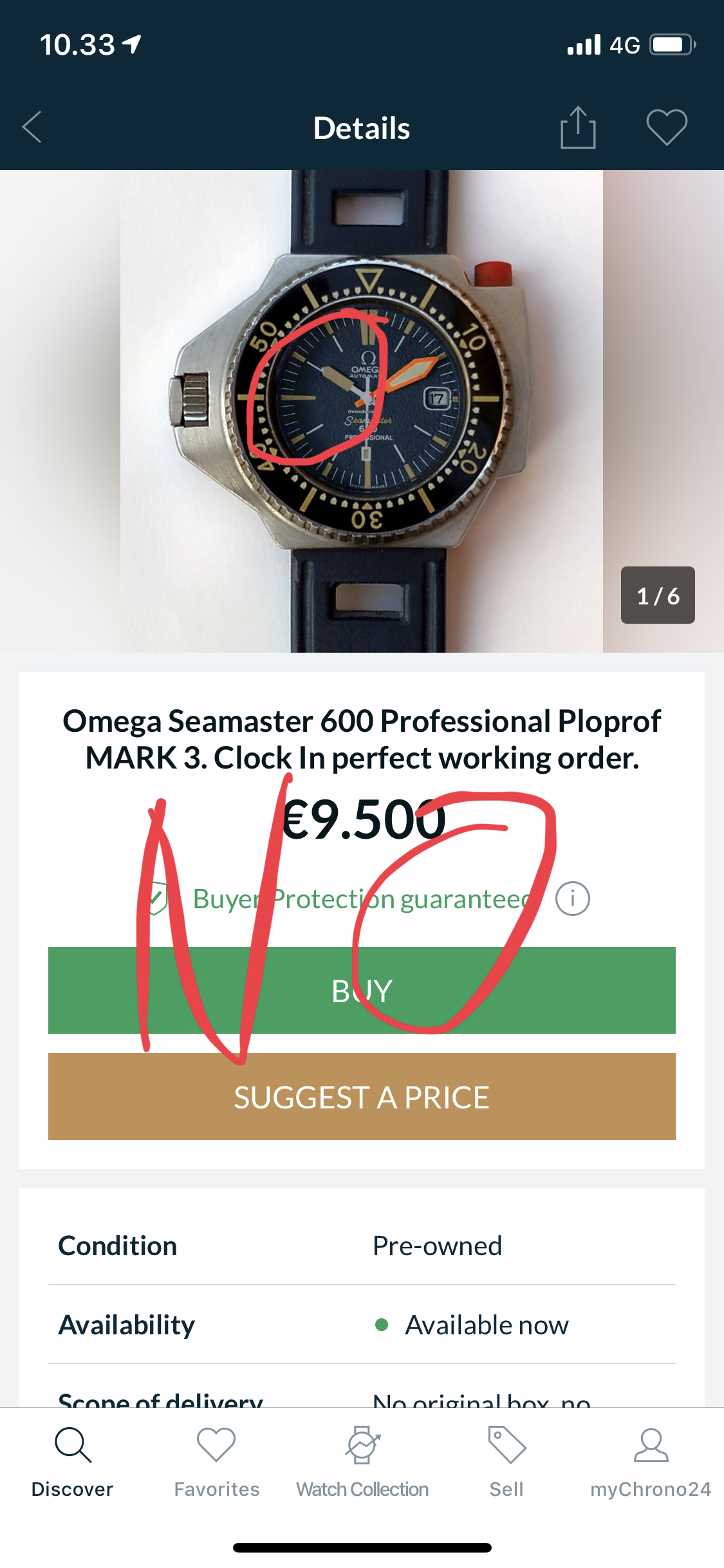The image size is (724, 1568).
Task: Add this Omega Ploprof to favorites
Action: coord(666,127)
